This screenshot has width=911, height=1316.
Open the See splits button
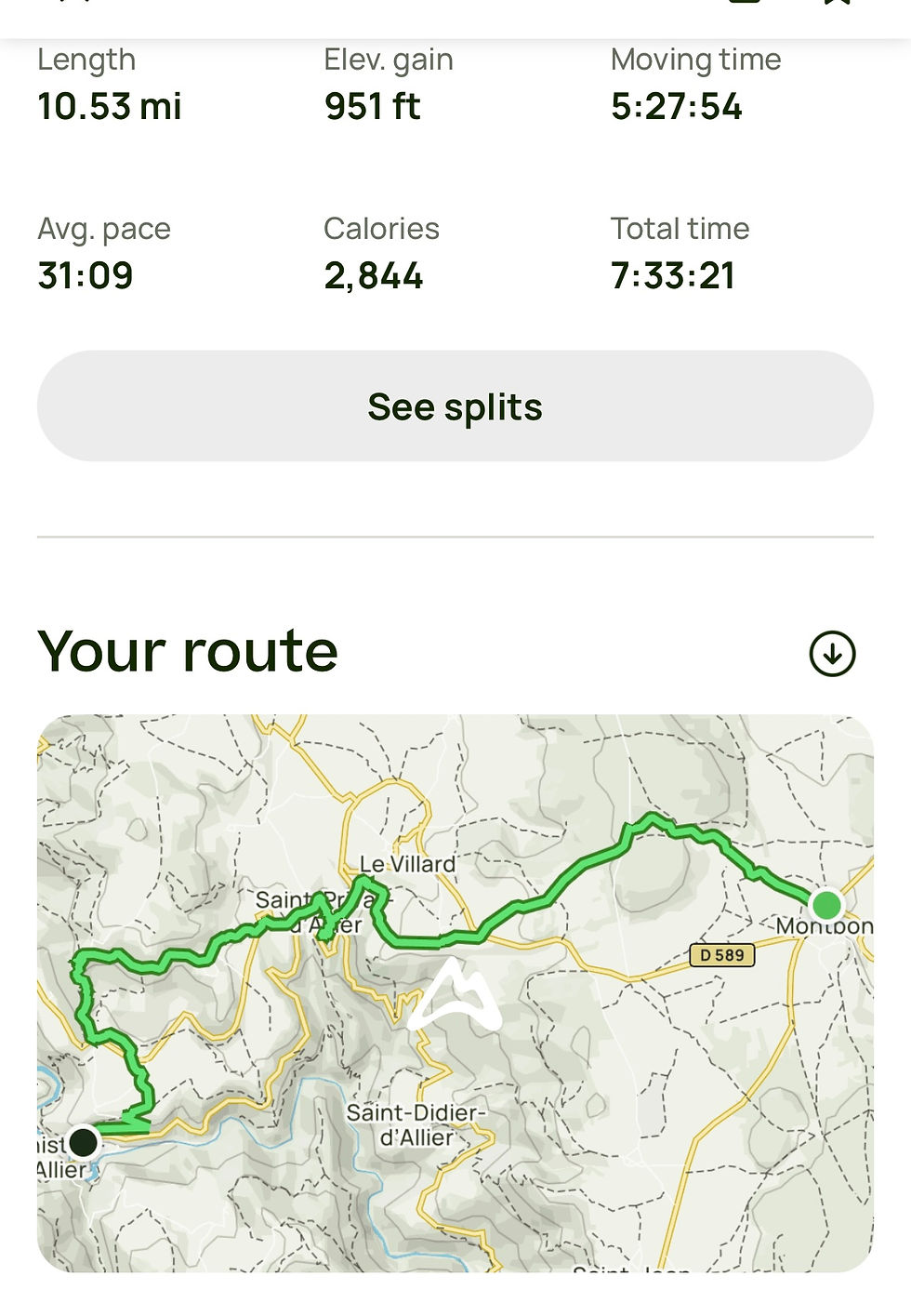coord(455,406)
